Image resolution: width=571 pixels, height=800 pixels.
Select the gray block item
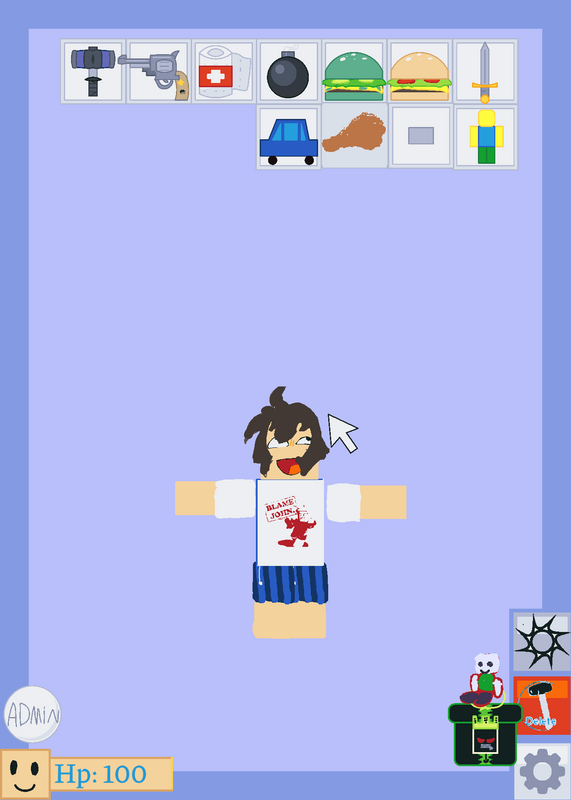tap(420, 137)
